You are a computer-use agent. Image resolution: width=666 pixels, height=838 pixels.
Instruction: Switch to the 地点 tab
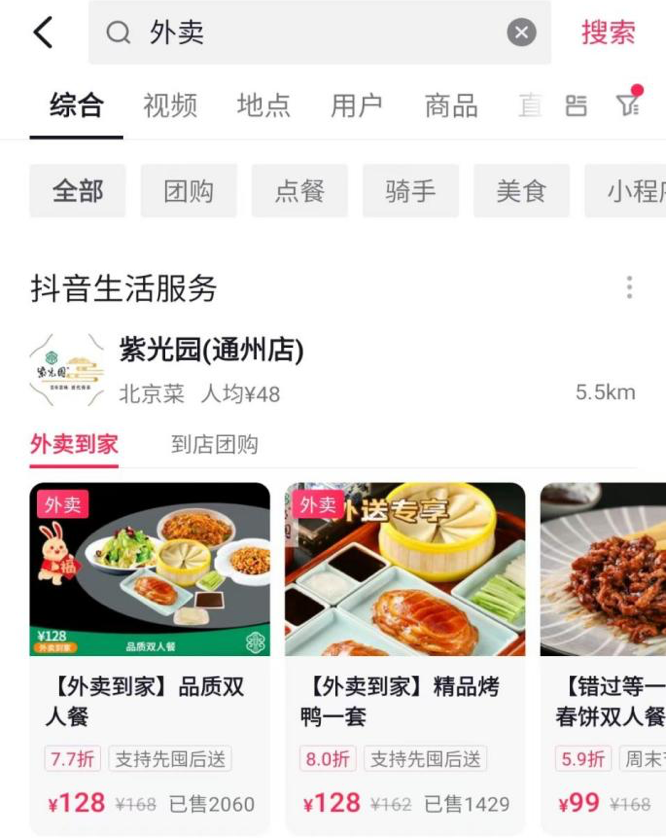[264, 105]
